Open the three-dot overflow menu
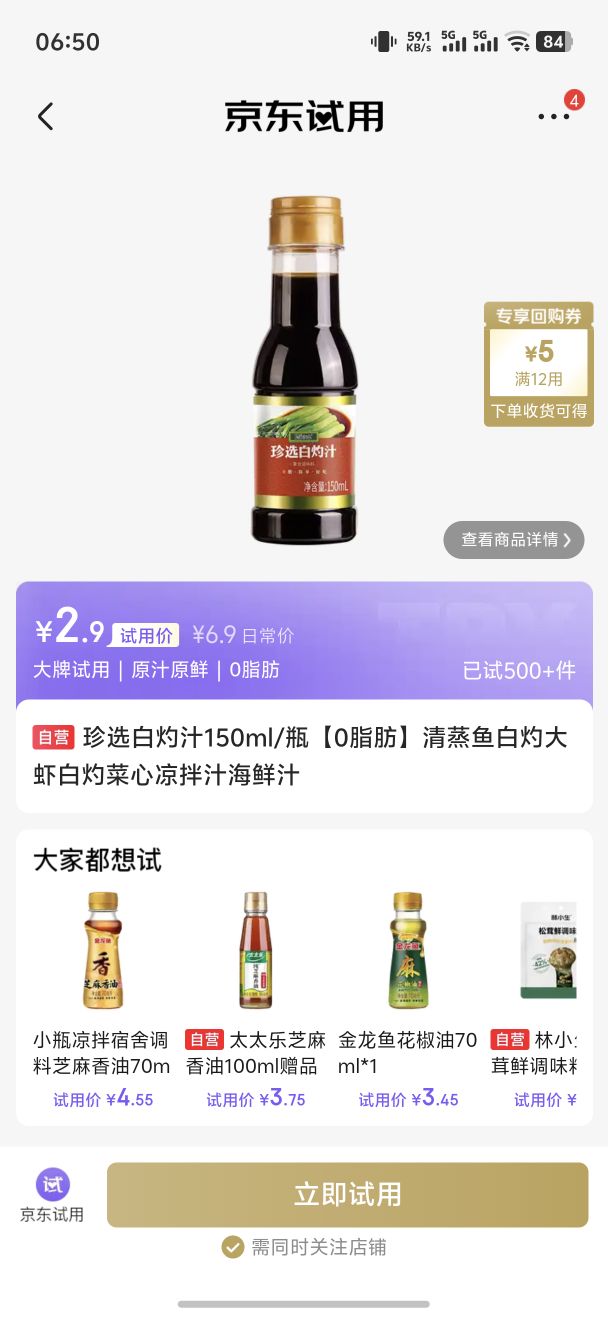 click(x=553, y=117)
